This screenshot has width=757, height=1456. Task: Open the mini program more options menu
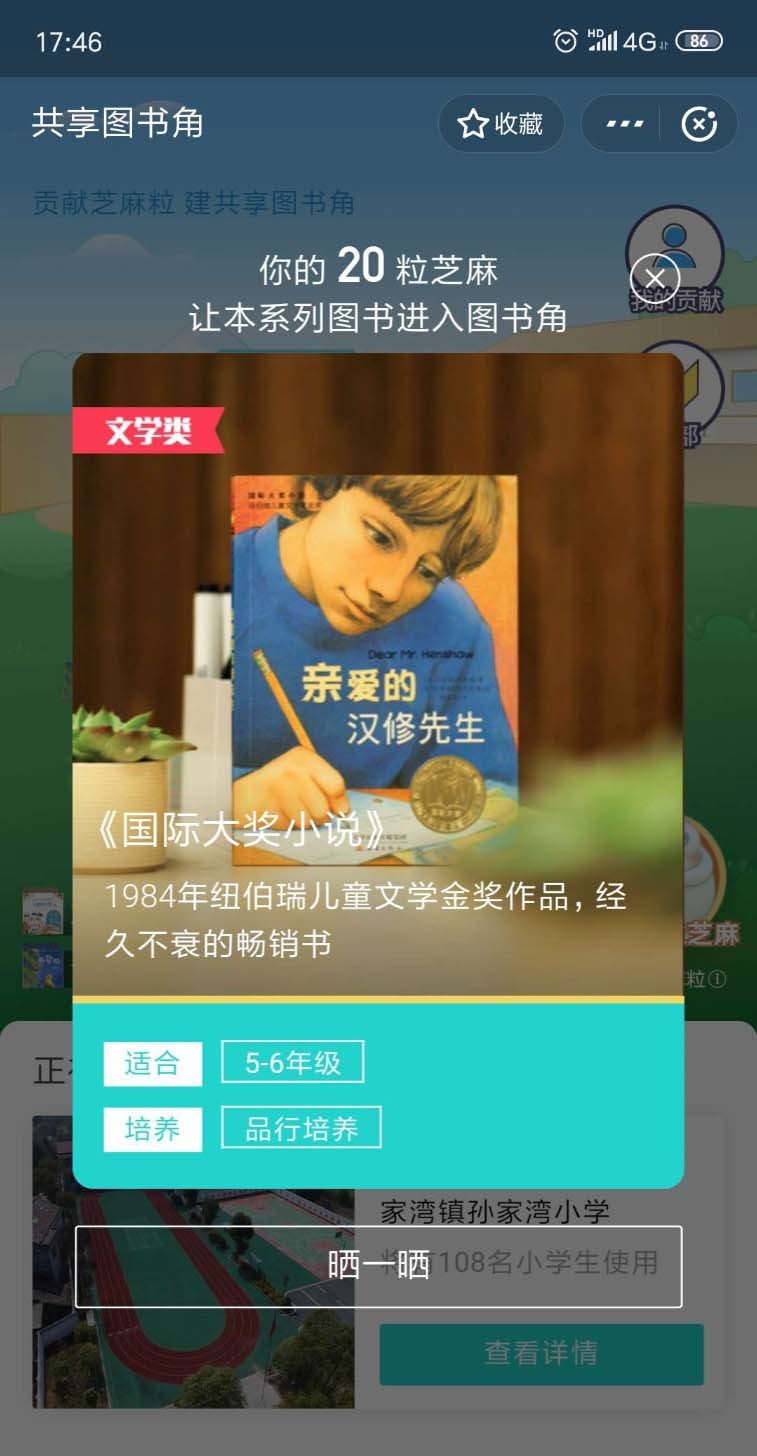pyautogui.click(x=625, y=124)
